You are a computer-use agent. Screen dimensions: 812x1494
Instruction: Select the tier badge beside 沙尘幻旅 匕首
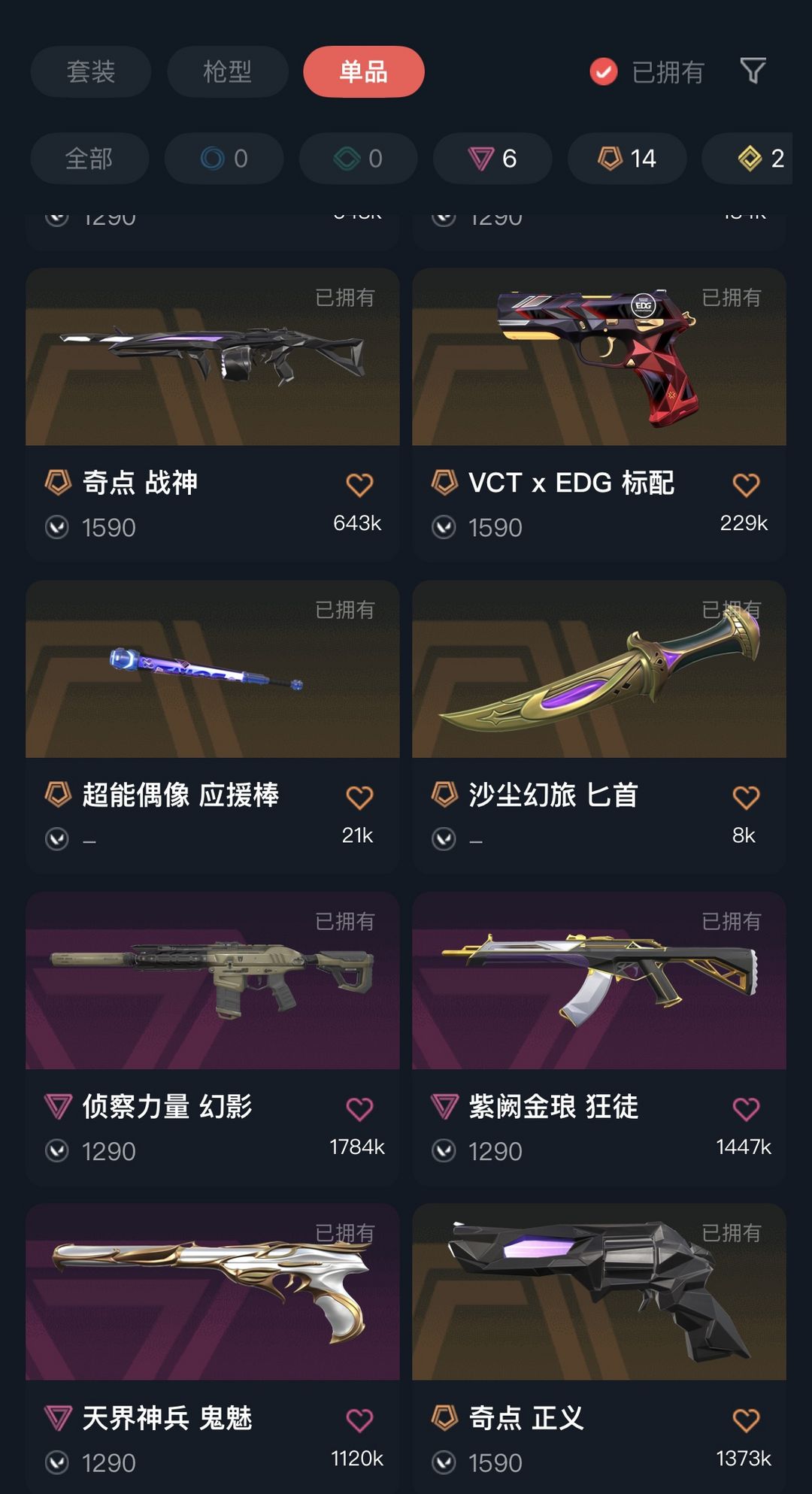445,795
